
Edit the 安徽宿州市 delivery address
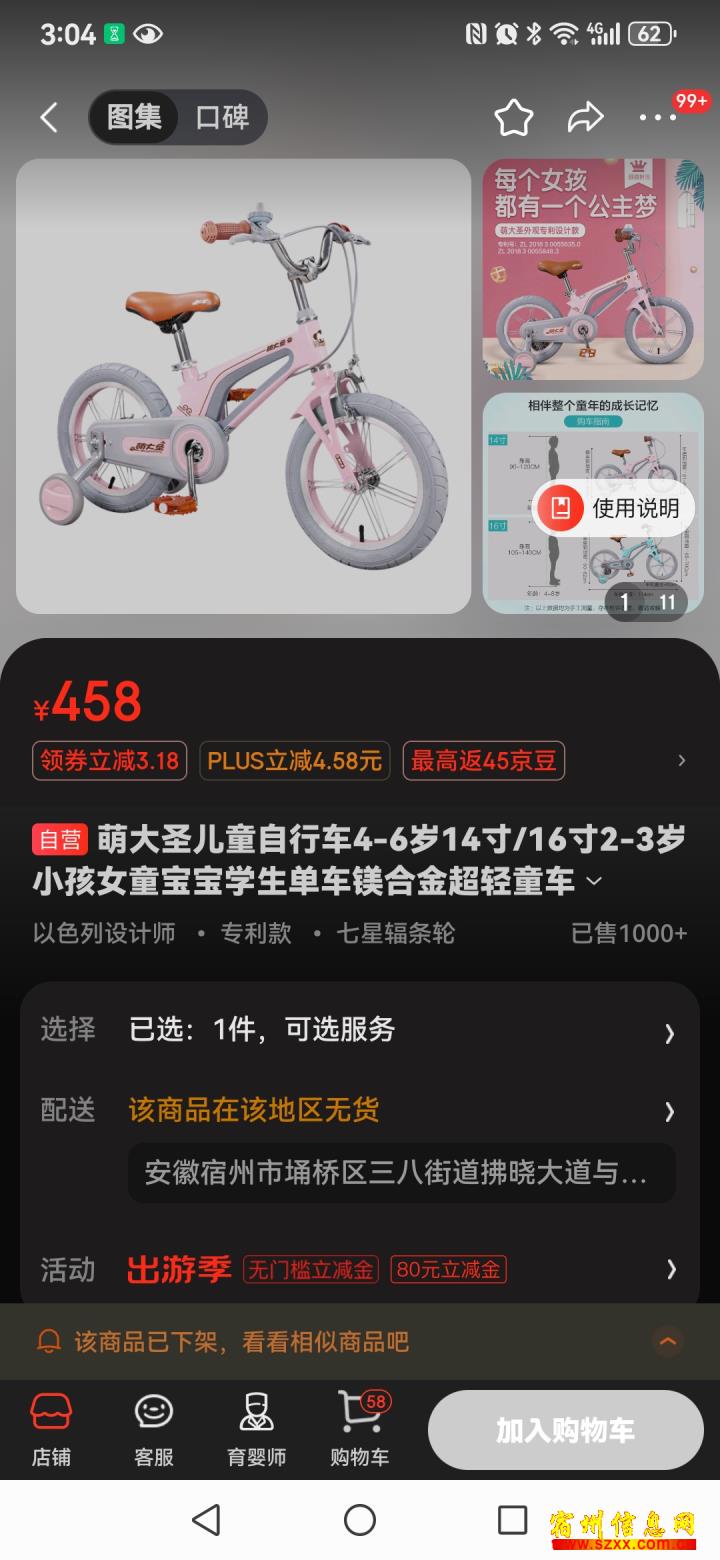[x=402, y=1172]
